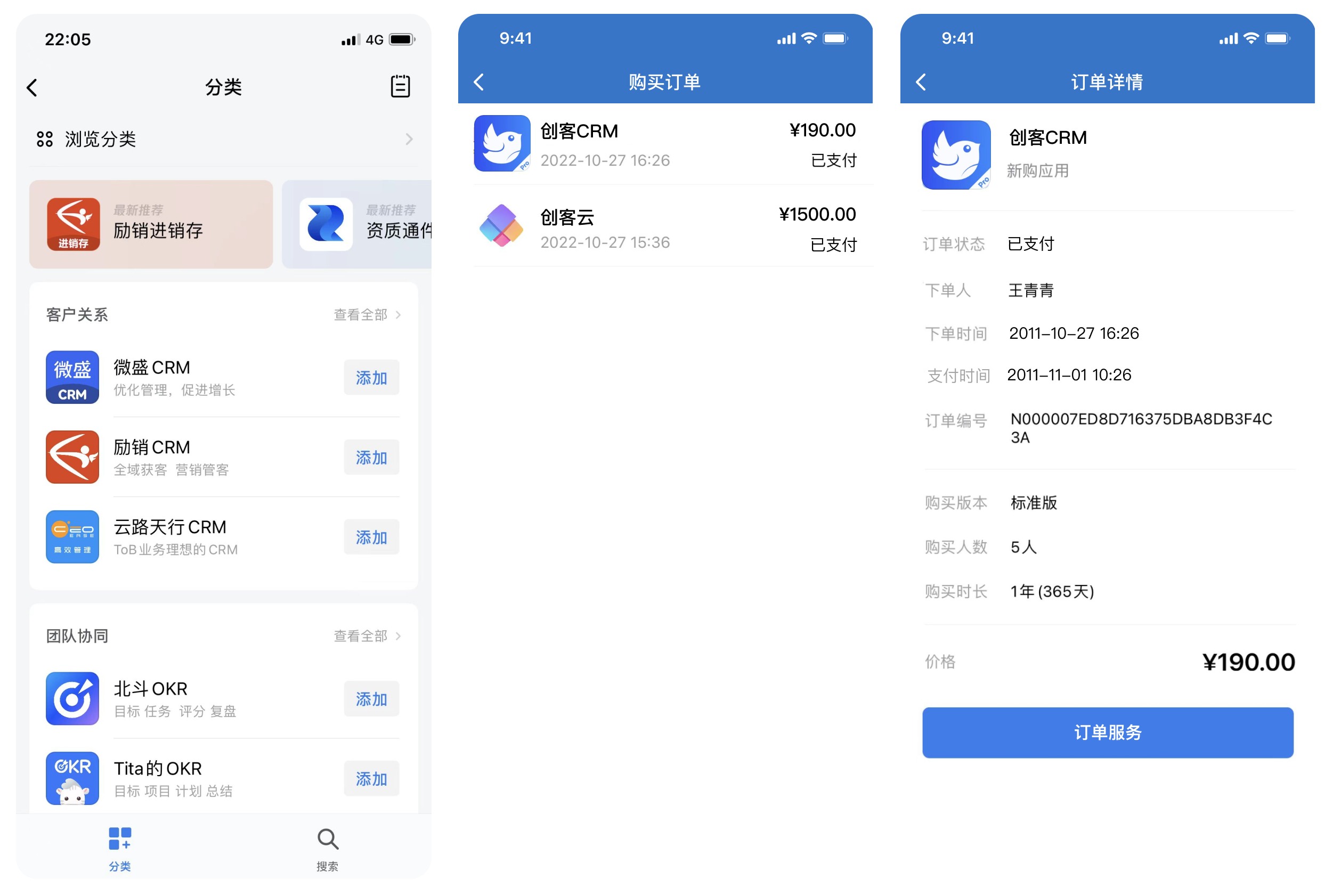Select the 分类 bottom tab
Image resolution: width=1333 pixels, height=896 pixels.
tap(120, 849)
